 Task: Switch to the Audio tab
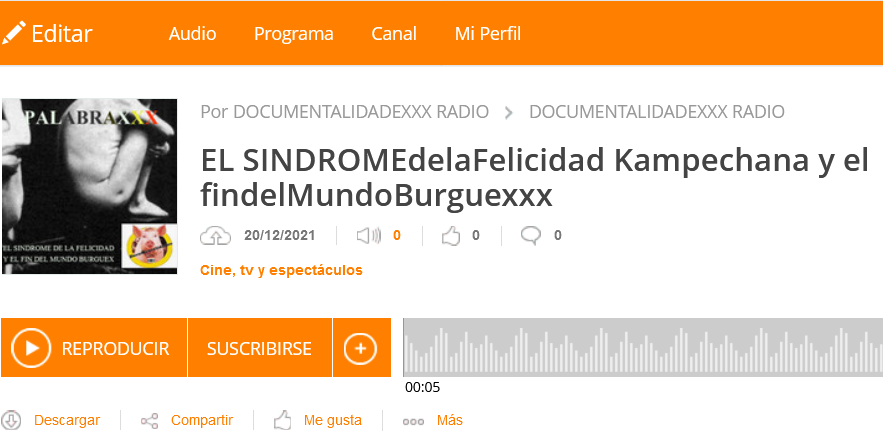click(192, 34)
